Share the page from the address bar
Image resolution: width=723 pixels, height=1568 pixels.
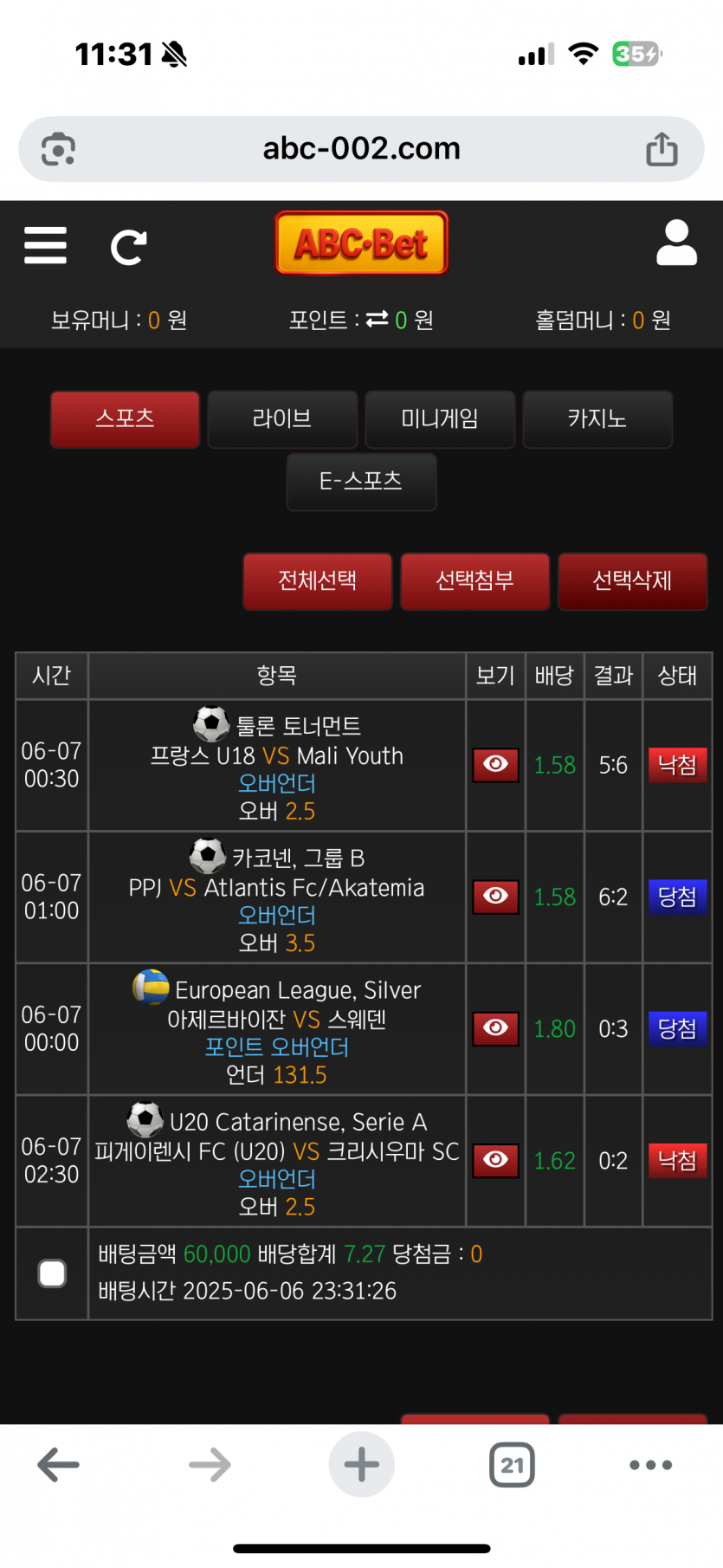point(662,149)
